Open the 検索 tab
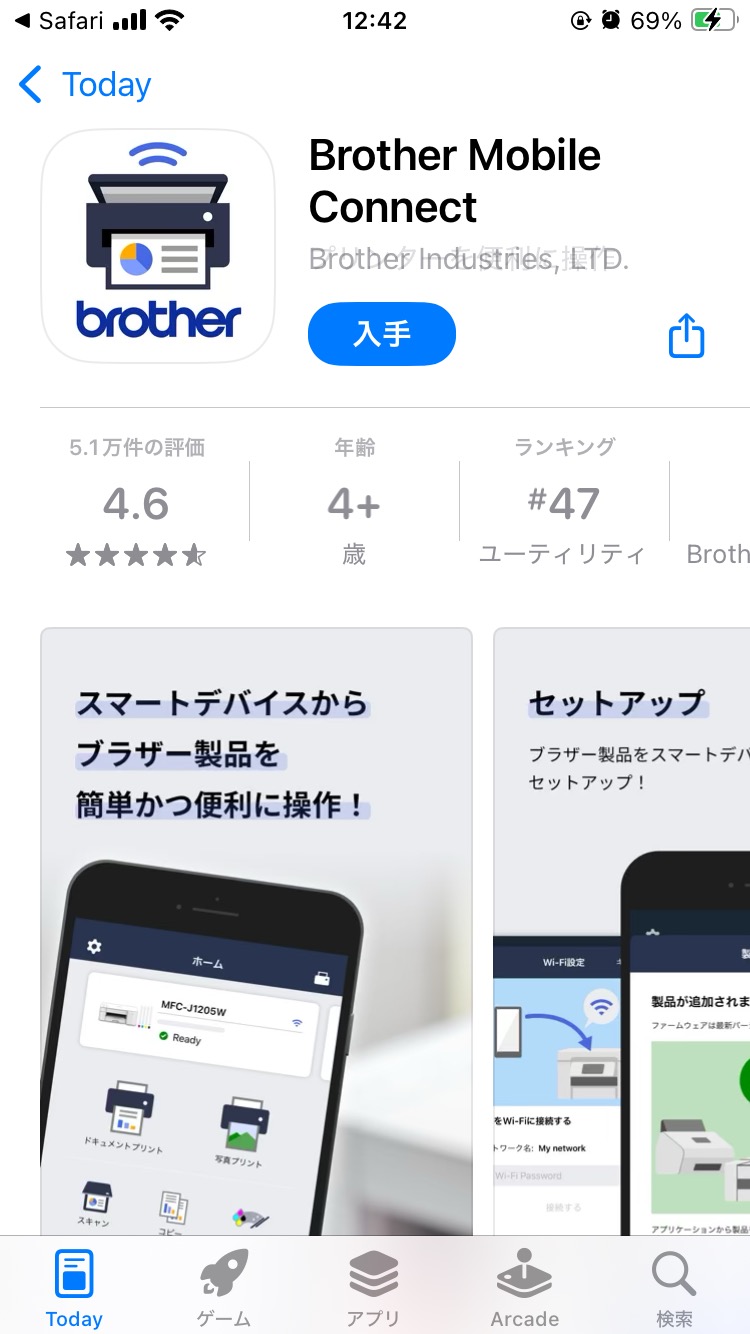The height and width of the screenshot is (1334, 750). point(674,1288)
